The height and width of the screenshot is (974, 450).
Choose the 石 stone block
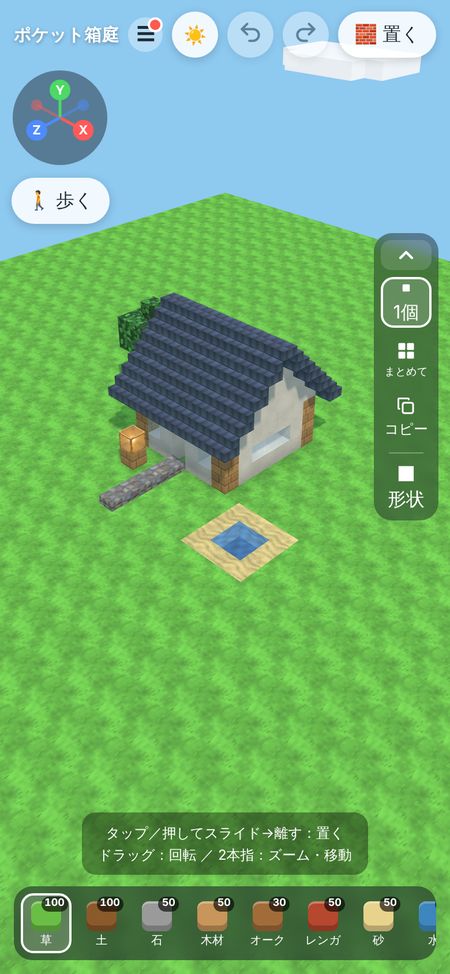click(157, 924)
